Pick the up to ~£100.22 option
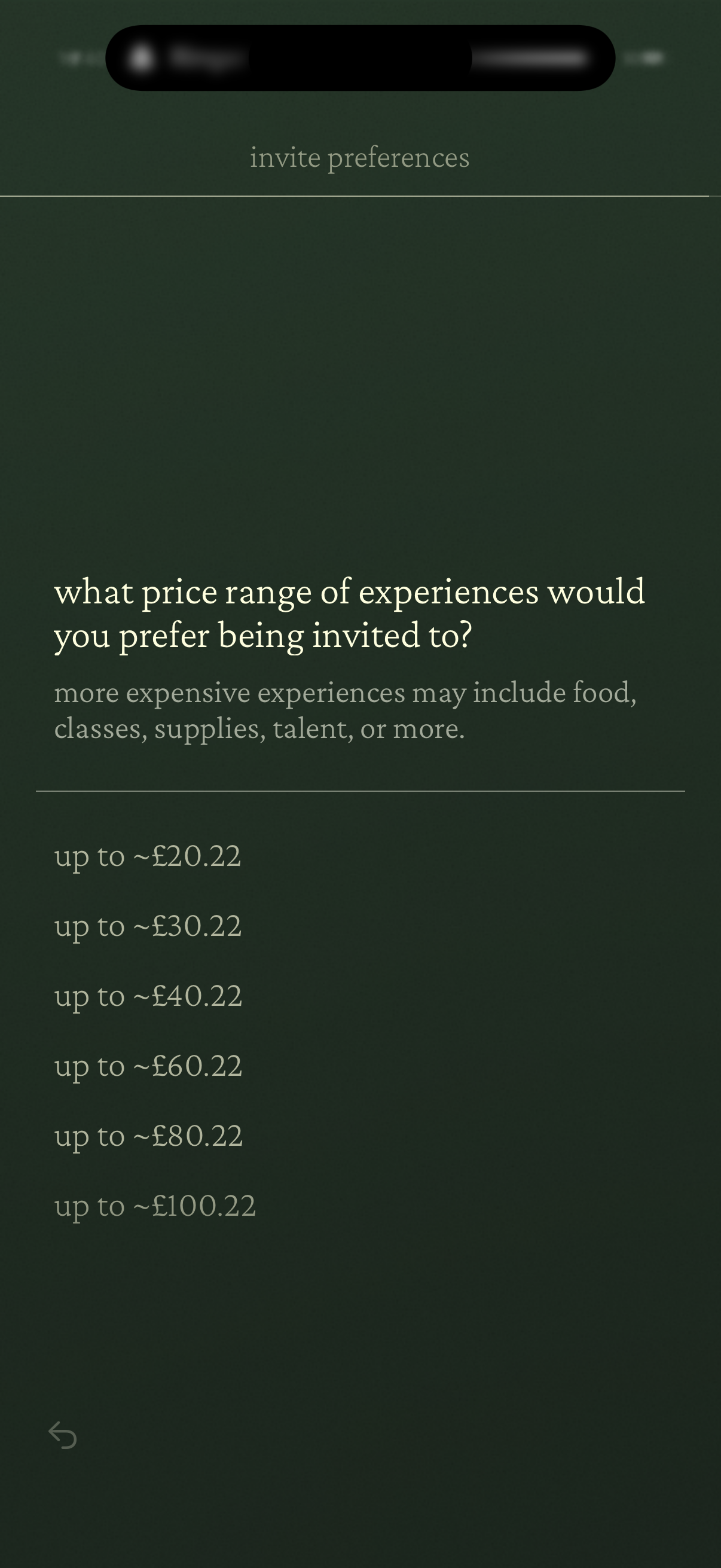The height and width of the screenshot is (1568, 721). [155, 1206]
